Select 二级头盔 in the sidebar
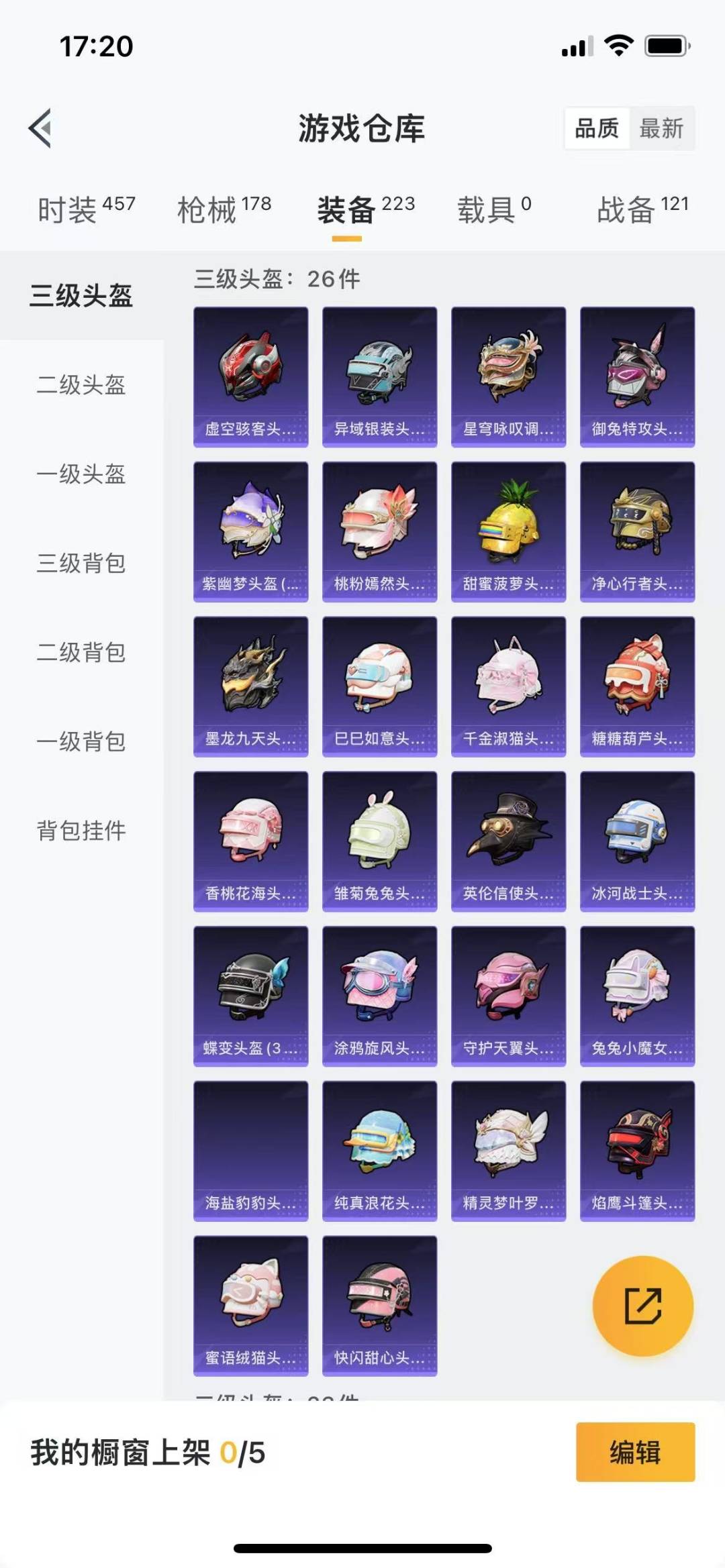The height and width of the screenshot is (1568, 725). point(81,385)
